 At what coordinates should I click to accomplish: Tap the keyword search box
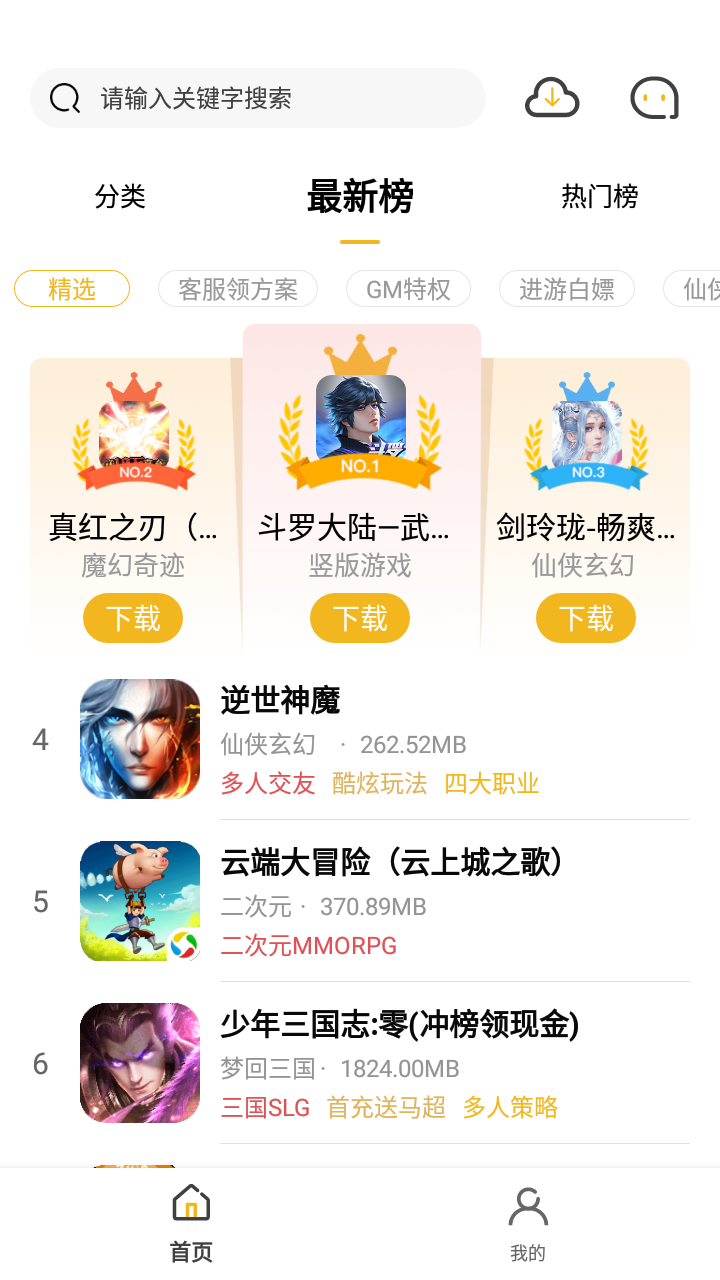click(258, 98)
